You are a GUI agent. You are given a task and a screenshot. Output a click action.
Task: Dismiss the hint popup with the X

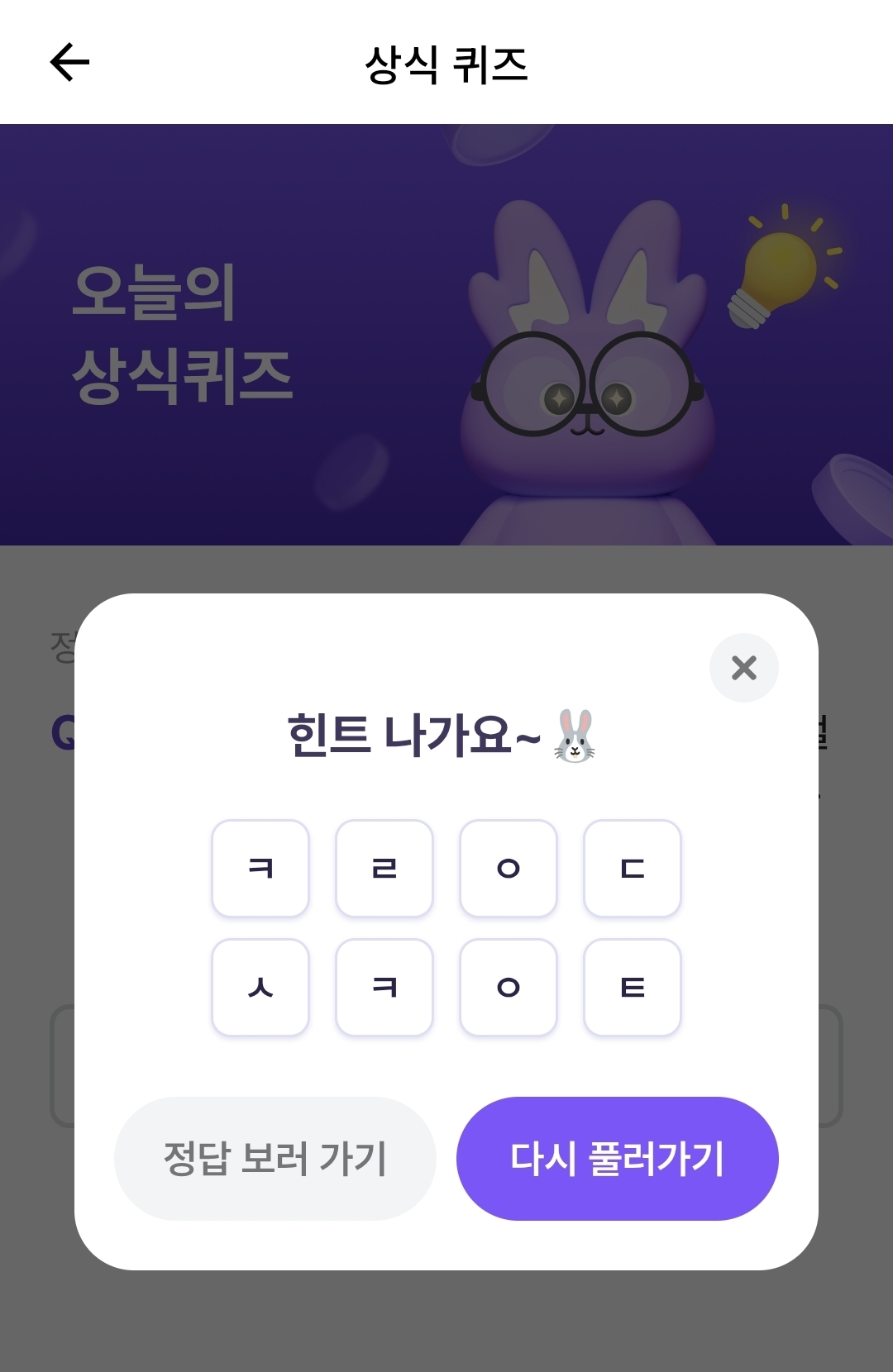pos(743,669)
